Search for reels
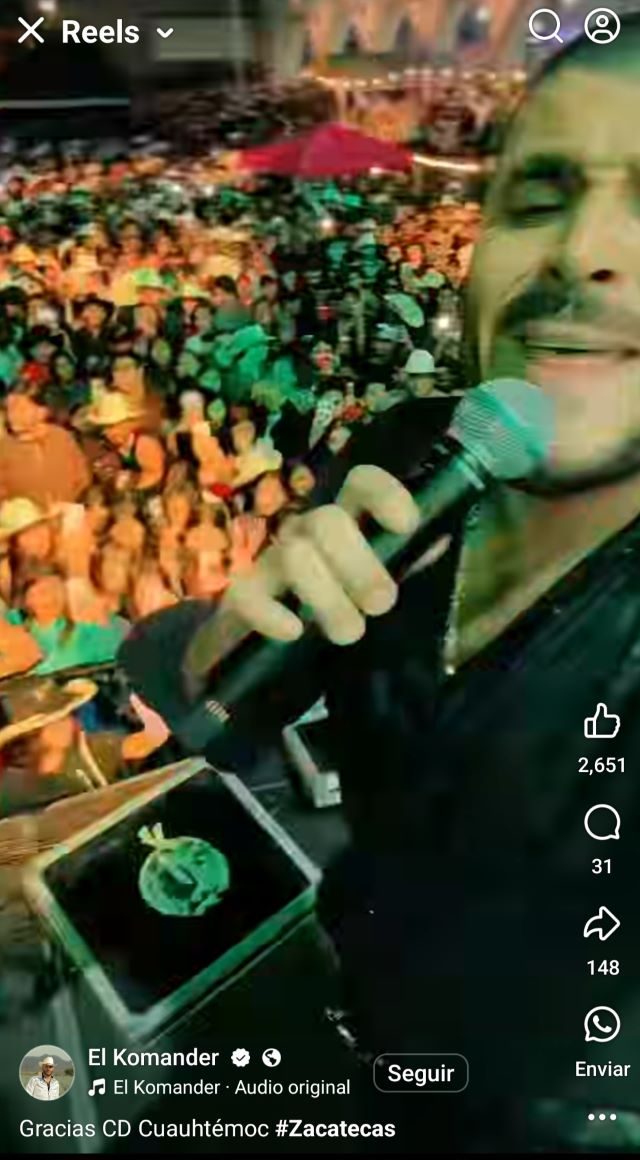This screenshot has height=1160, width=640. coord(545,27)
